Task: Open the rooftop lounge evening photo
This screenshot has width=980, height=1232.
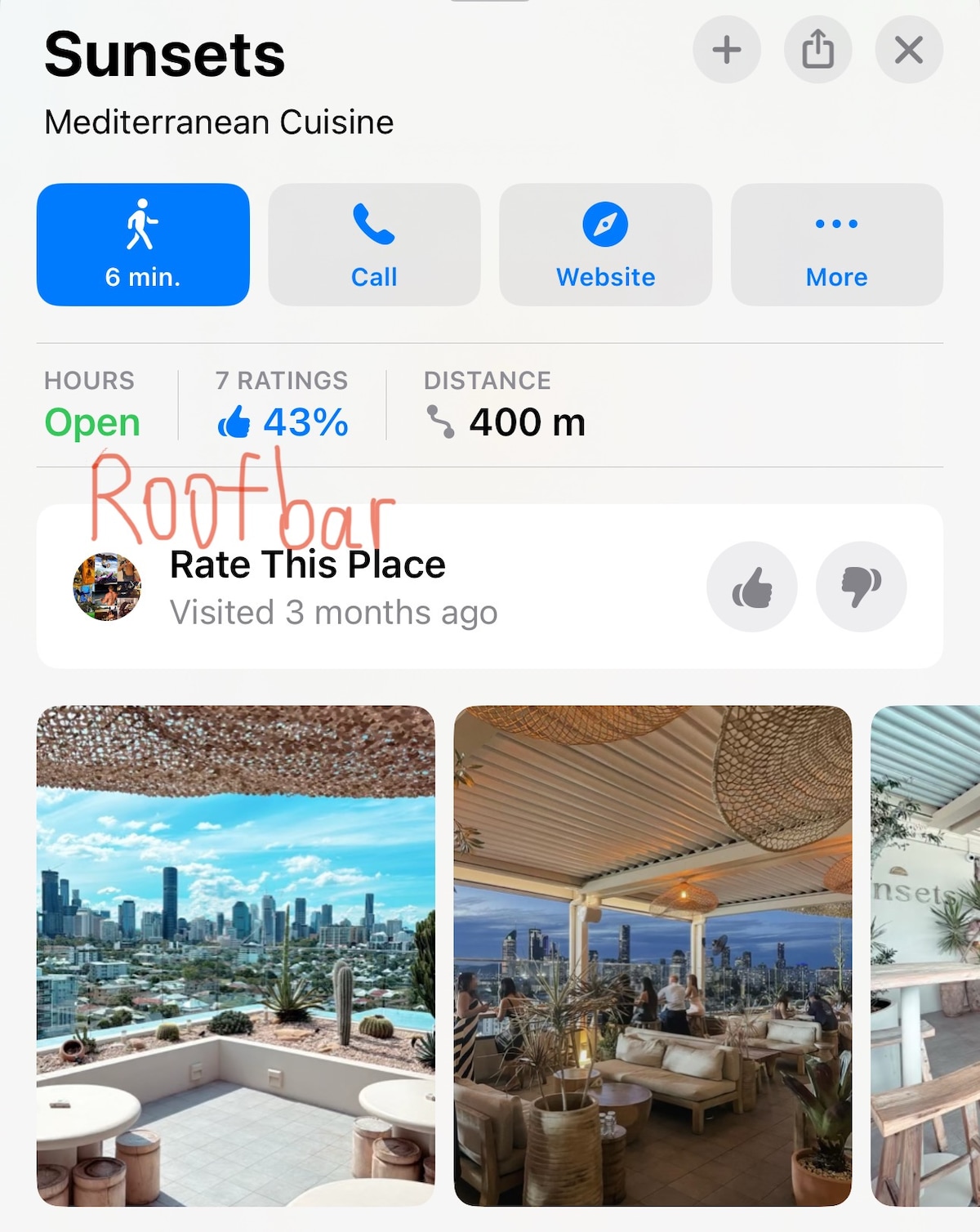Action: click(653, 956)
